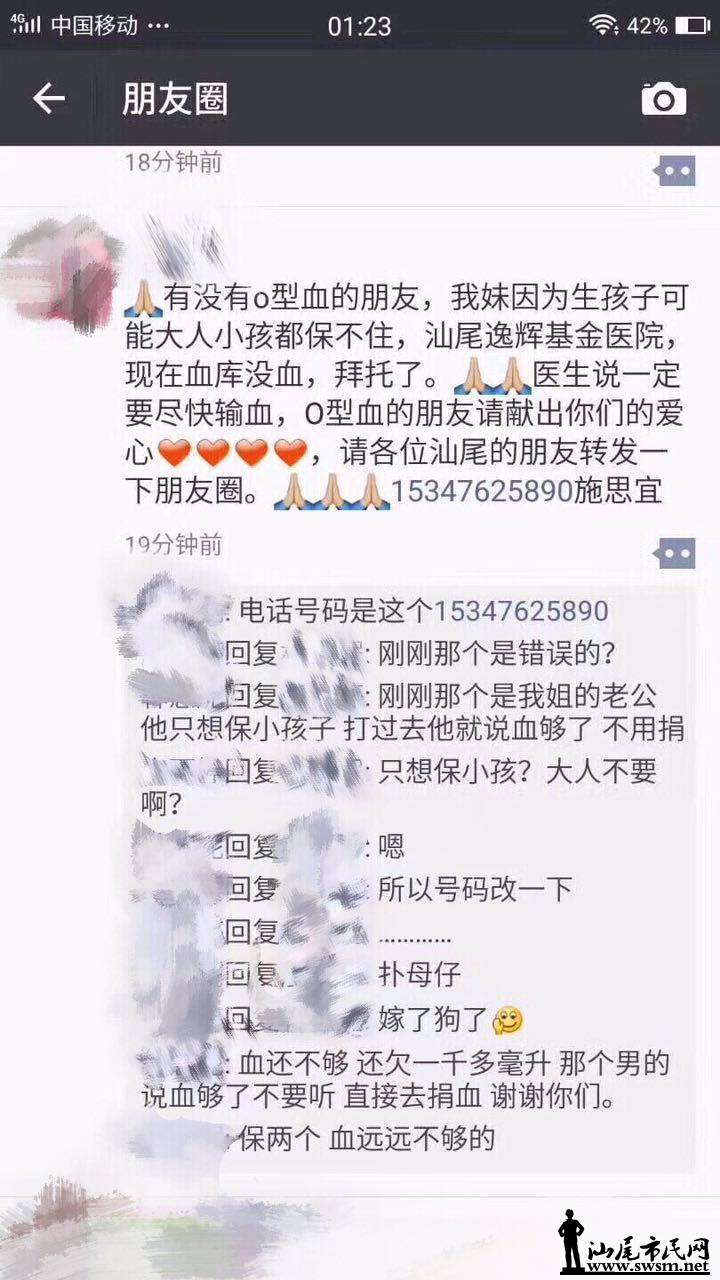The image size is (720, 1280).
Task: Tap the phone number before 施思宜 in the post
Action: (x=481, y=492)
